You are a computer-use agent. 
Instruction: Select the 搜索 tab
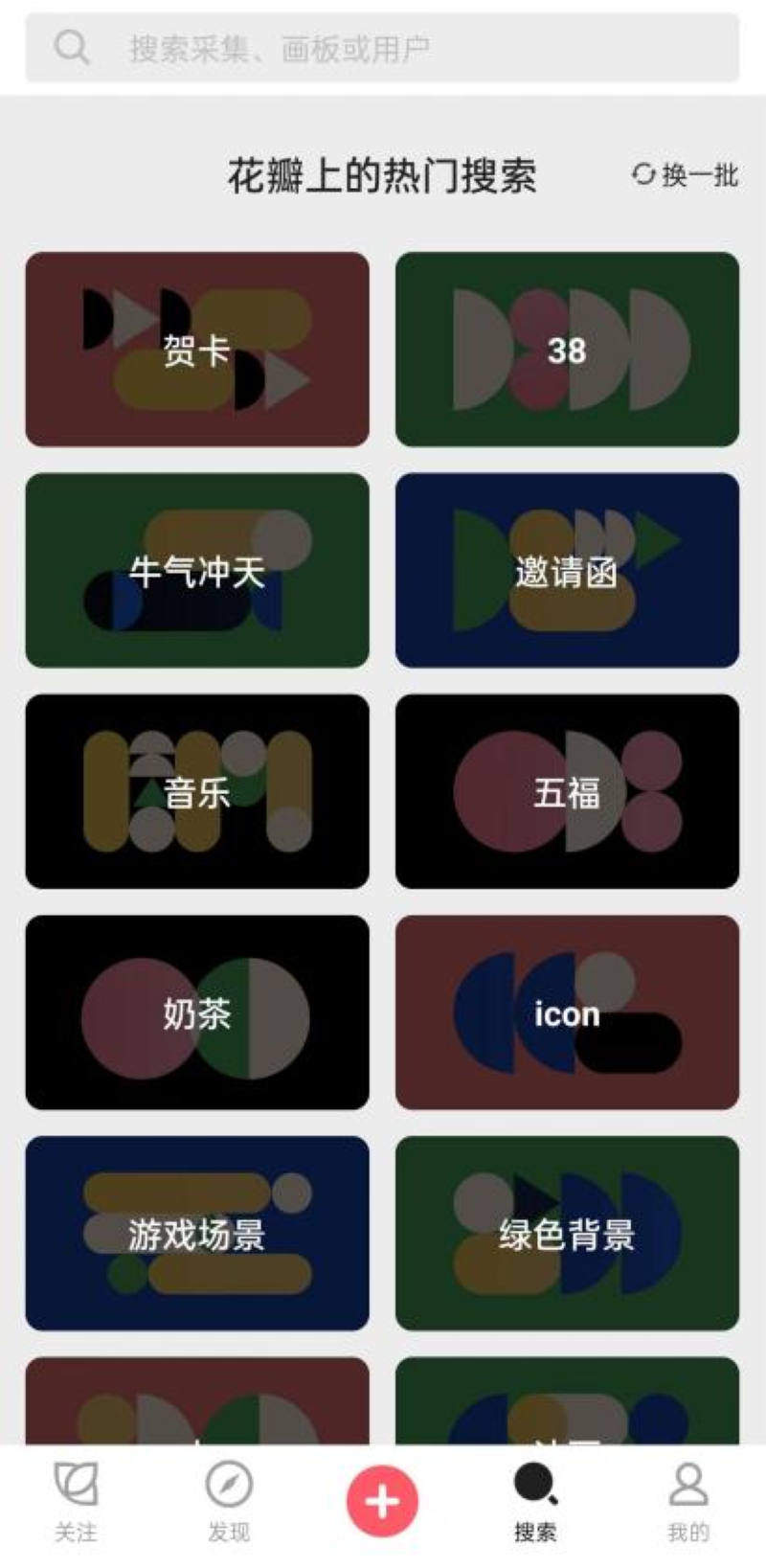click(x=535, y=1502)
